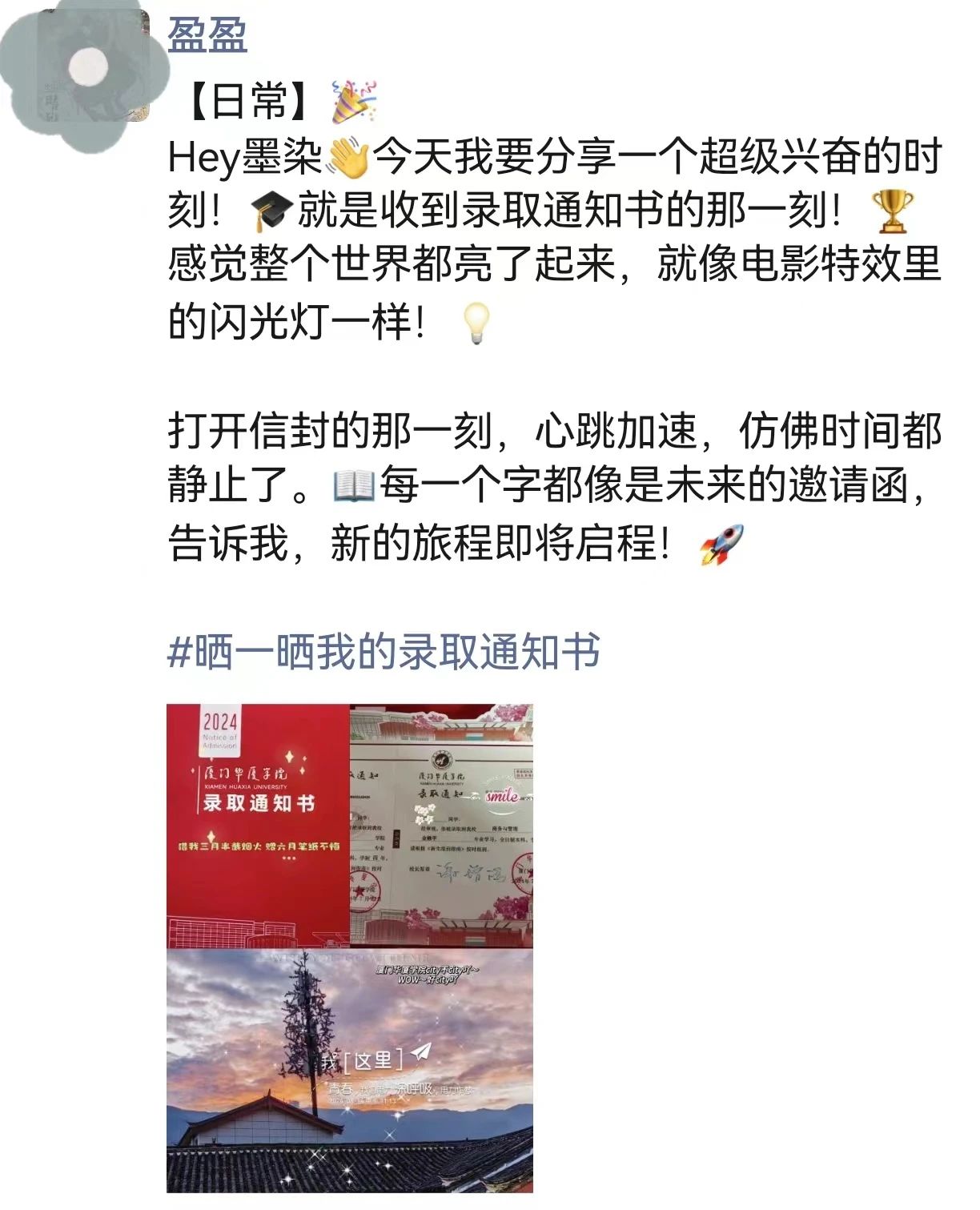View the opened admission letter photo
This screenshot has width=980, height=1210.
click(442, 826)
